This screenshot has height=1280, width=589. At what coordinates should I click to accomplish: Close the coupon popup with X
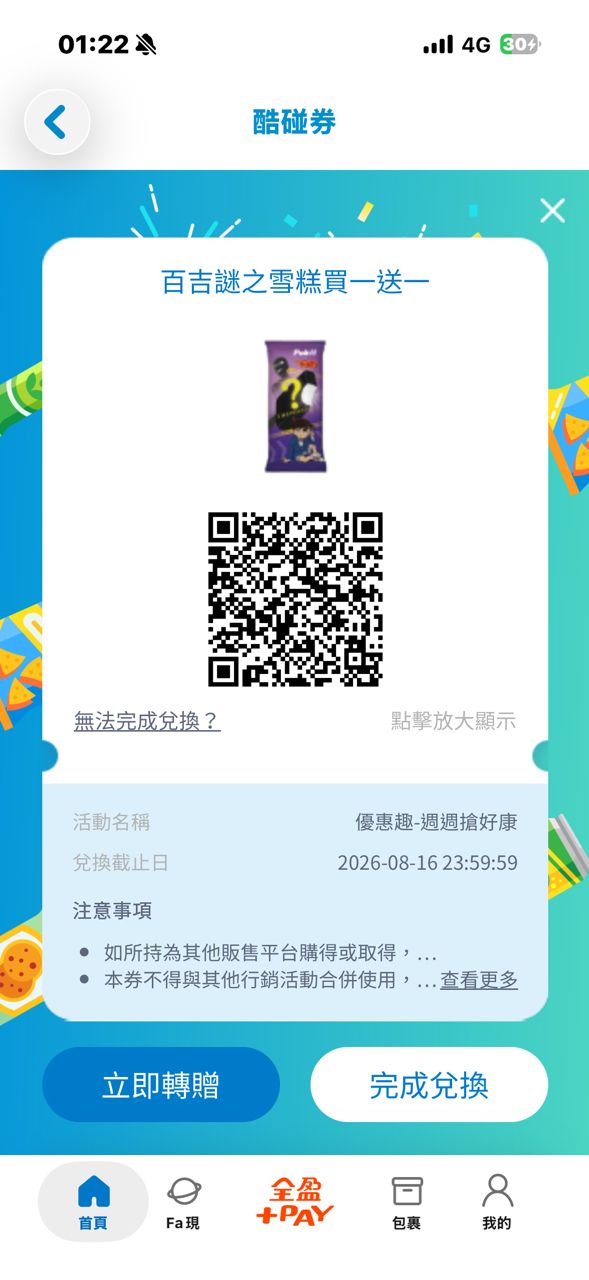(552, 210)
